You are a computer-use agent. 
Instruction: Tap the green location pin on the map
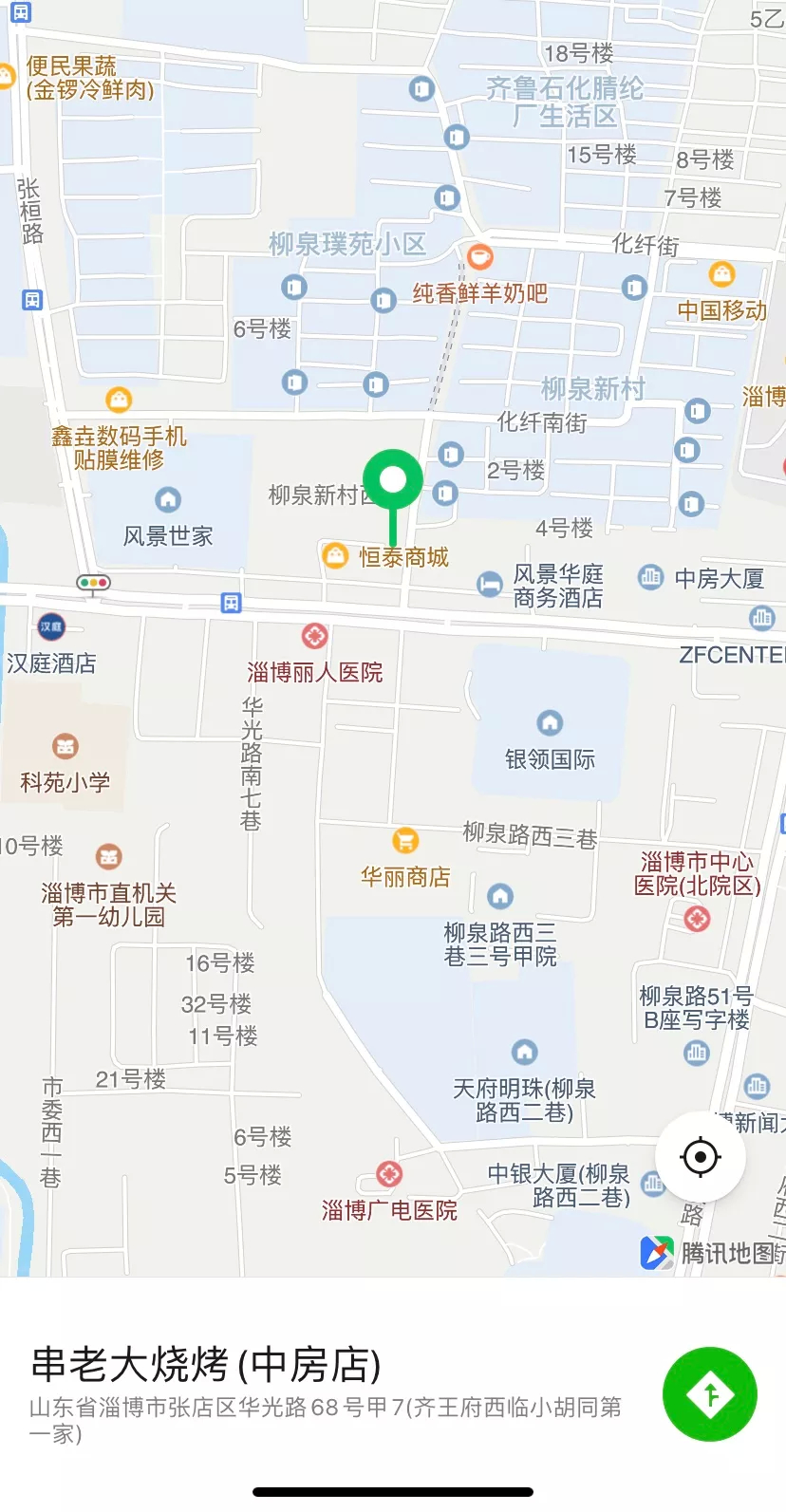392,480
